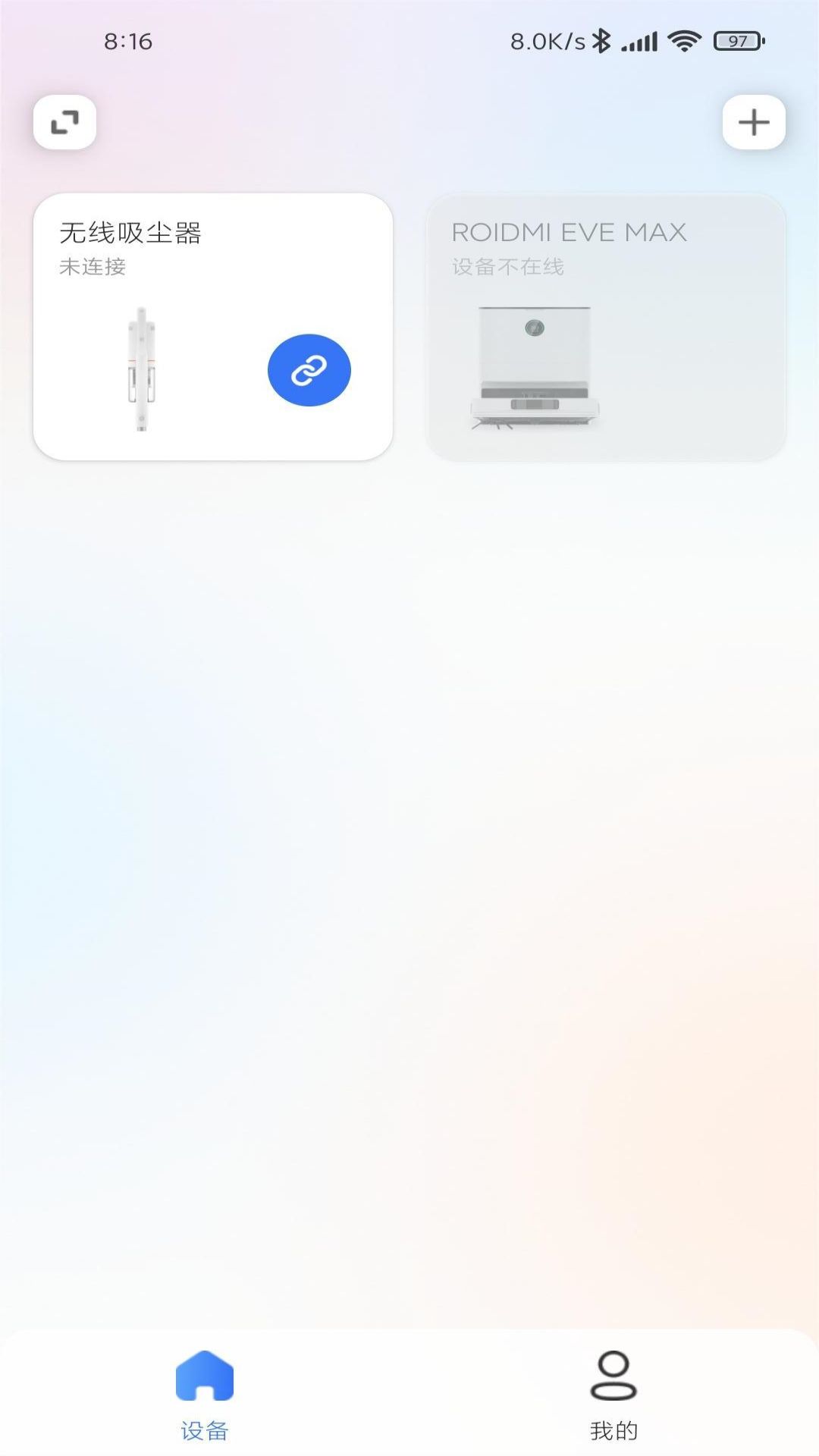Screen dimensions: 819x1456
Task: Tap the scan icon at top left
Action: click(x=64, y=123)
